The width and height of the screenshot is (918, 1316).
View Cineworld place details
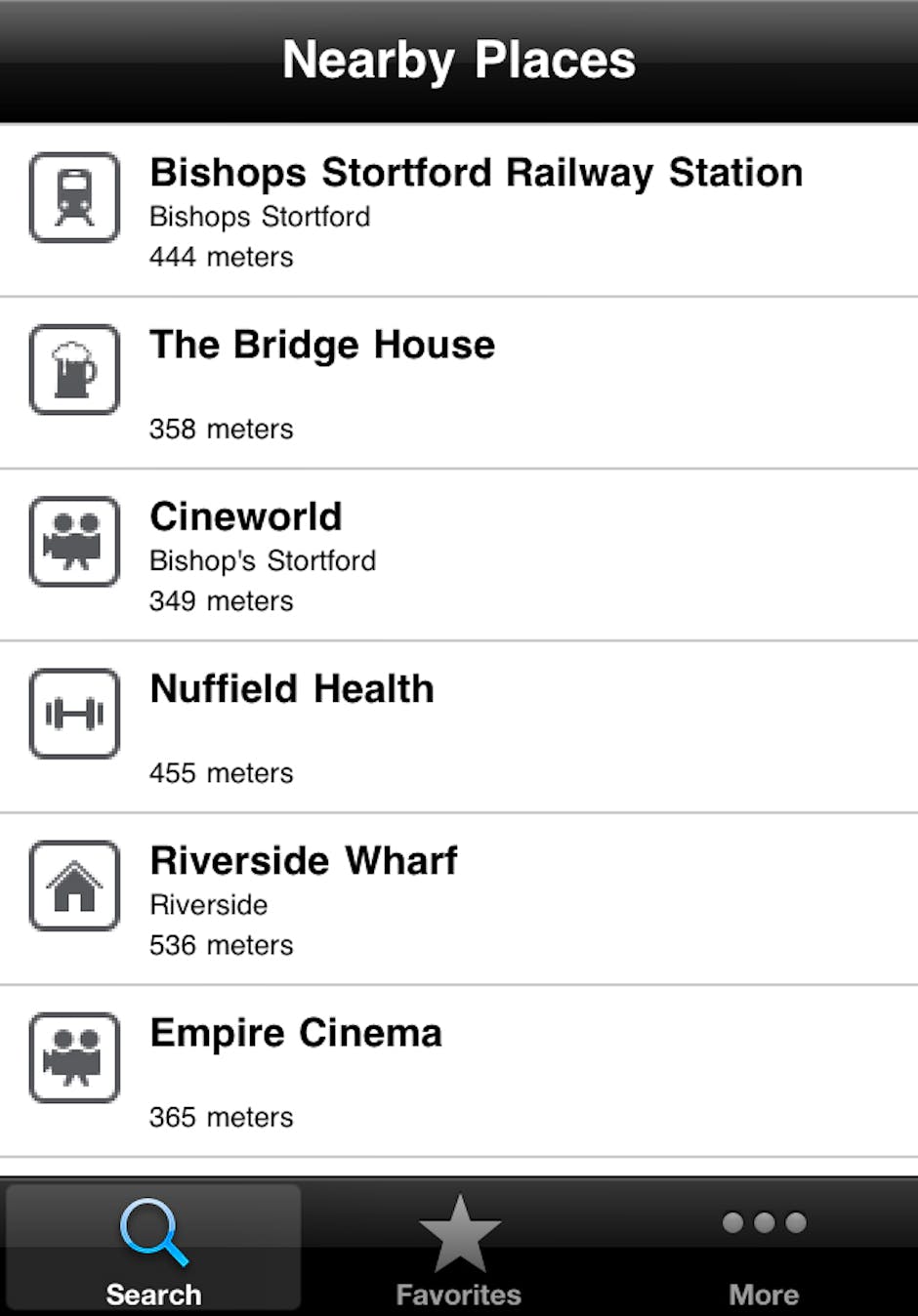point(459,555)
